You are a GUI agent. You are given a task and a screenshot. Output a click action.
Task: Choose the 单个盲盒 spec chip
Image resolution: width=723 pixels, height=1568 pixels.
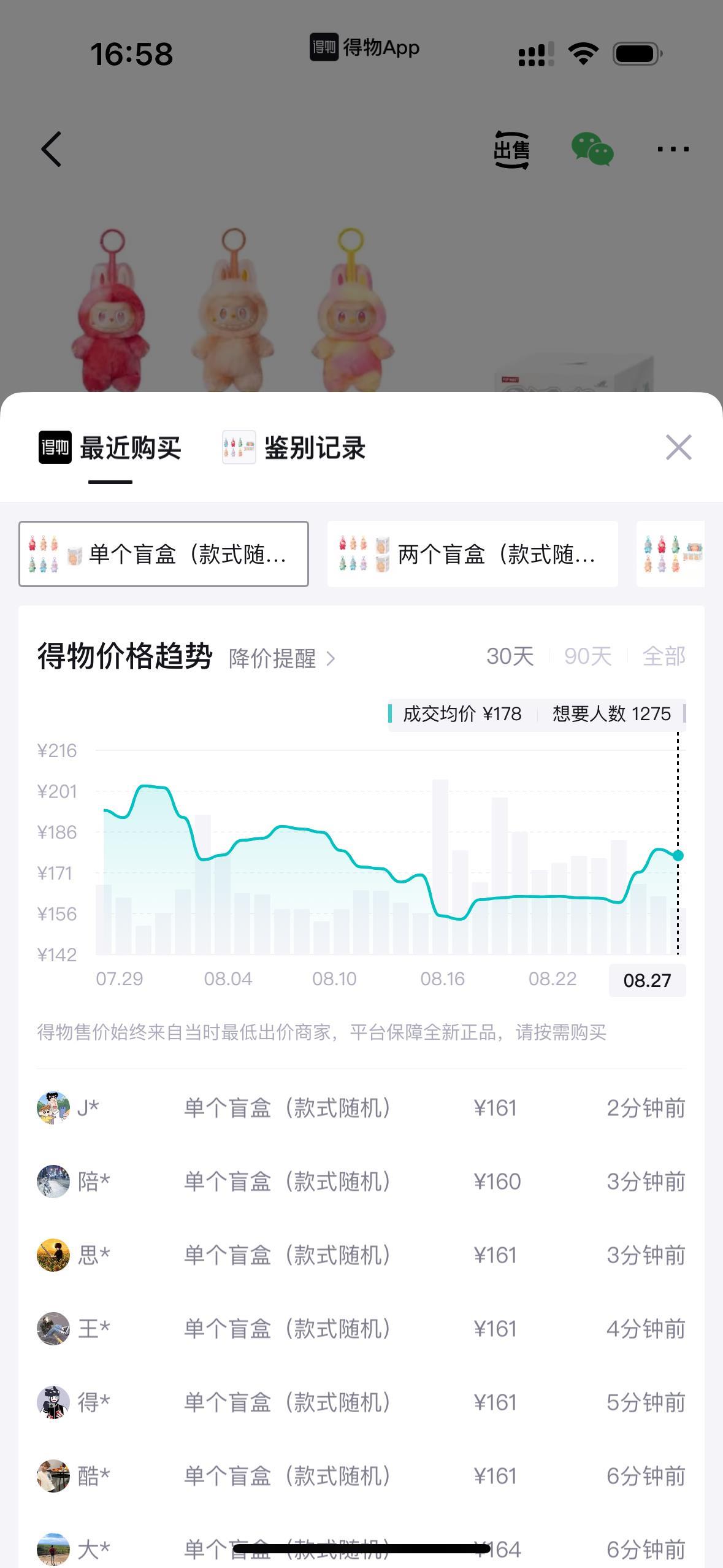(x=164, y=554)
